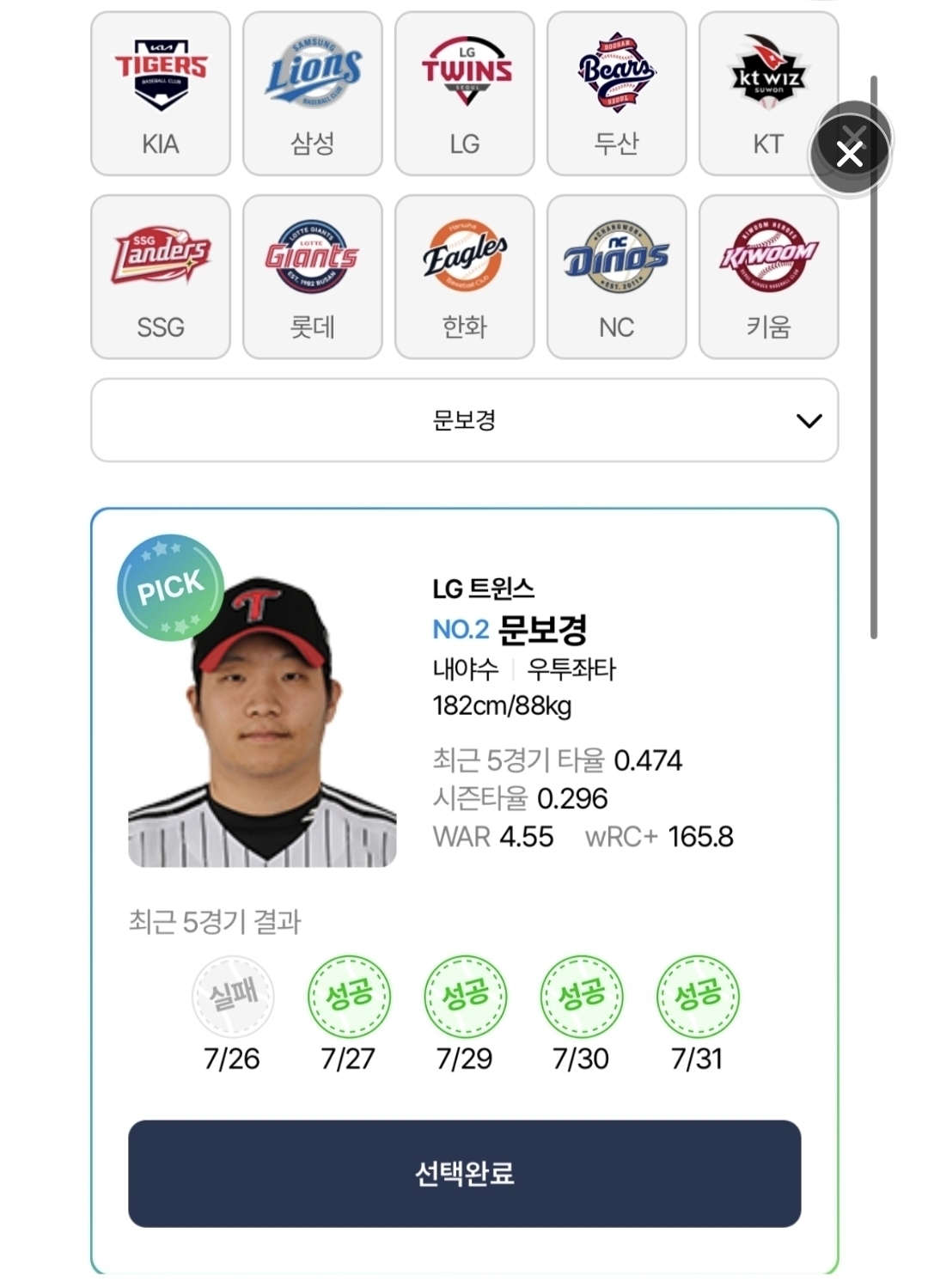This screenshot has width=928, height=1288.
Task: Select the NC Dinos team
Action: 617,277
